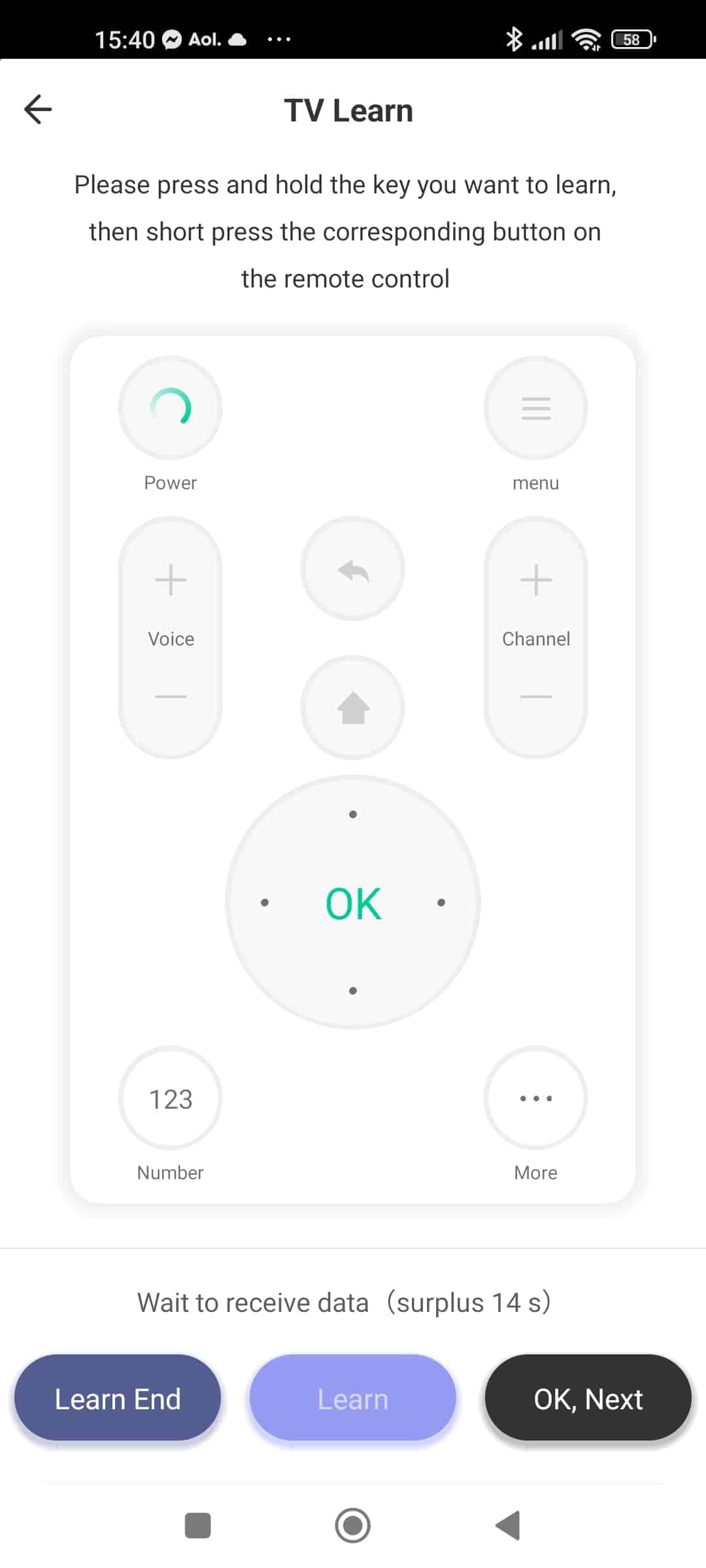Tap OK, Next to continue
Image resolution: width=706 pixels, height=1568 pixels.
pyautogui.click(x=588, y=1399)
